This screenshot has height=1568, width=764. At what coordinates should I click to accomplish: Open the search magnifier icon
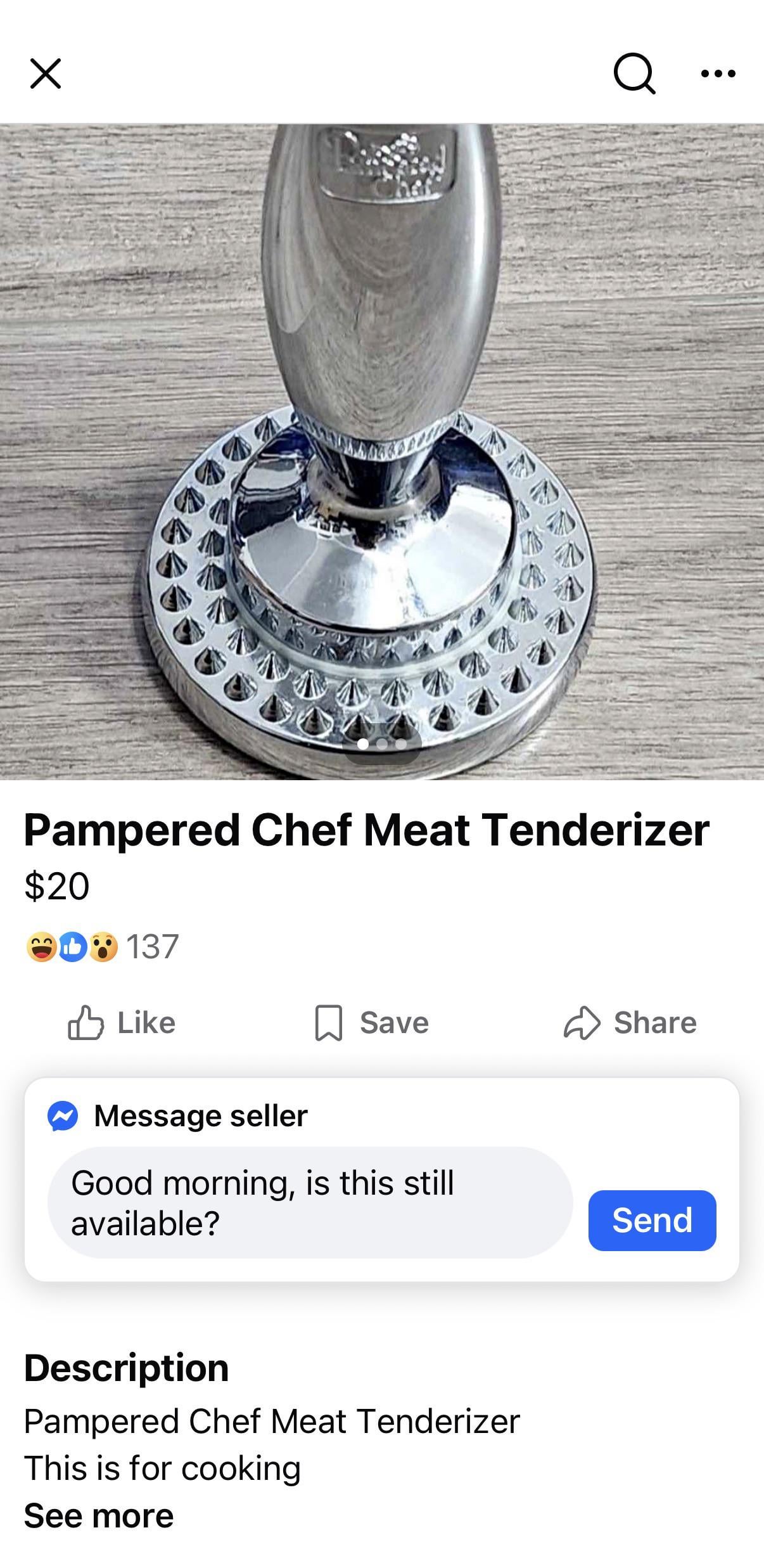(x=633, y=74)
